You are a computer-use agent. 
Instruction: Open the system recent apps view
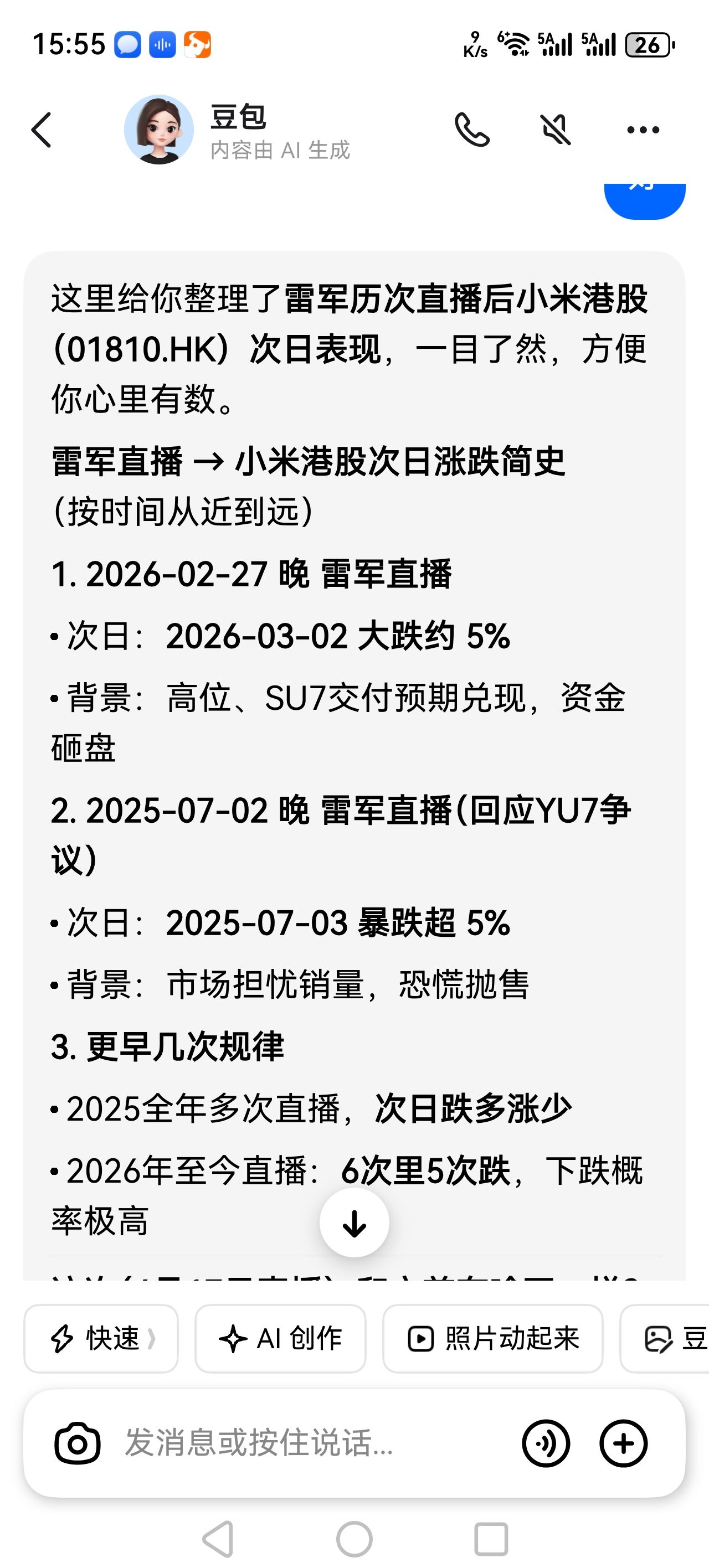coord(491,1539)
